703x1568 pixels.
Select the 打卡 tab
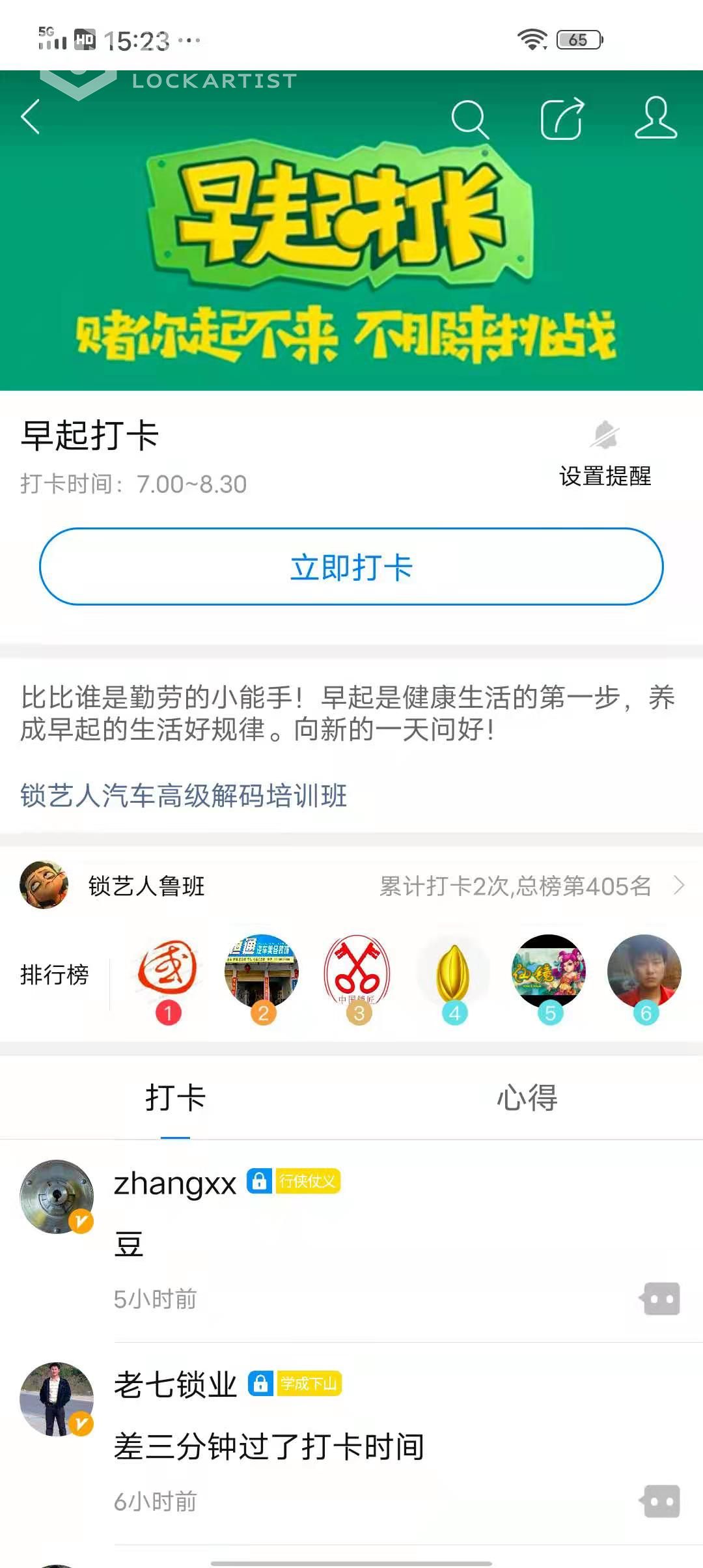point(175,1098)
